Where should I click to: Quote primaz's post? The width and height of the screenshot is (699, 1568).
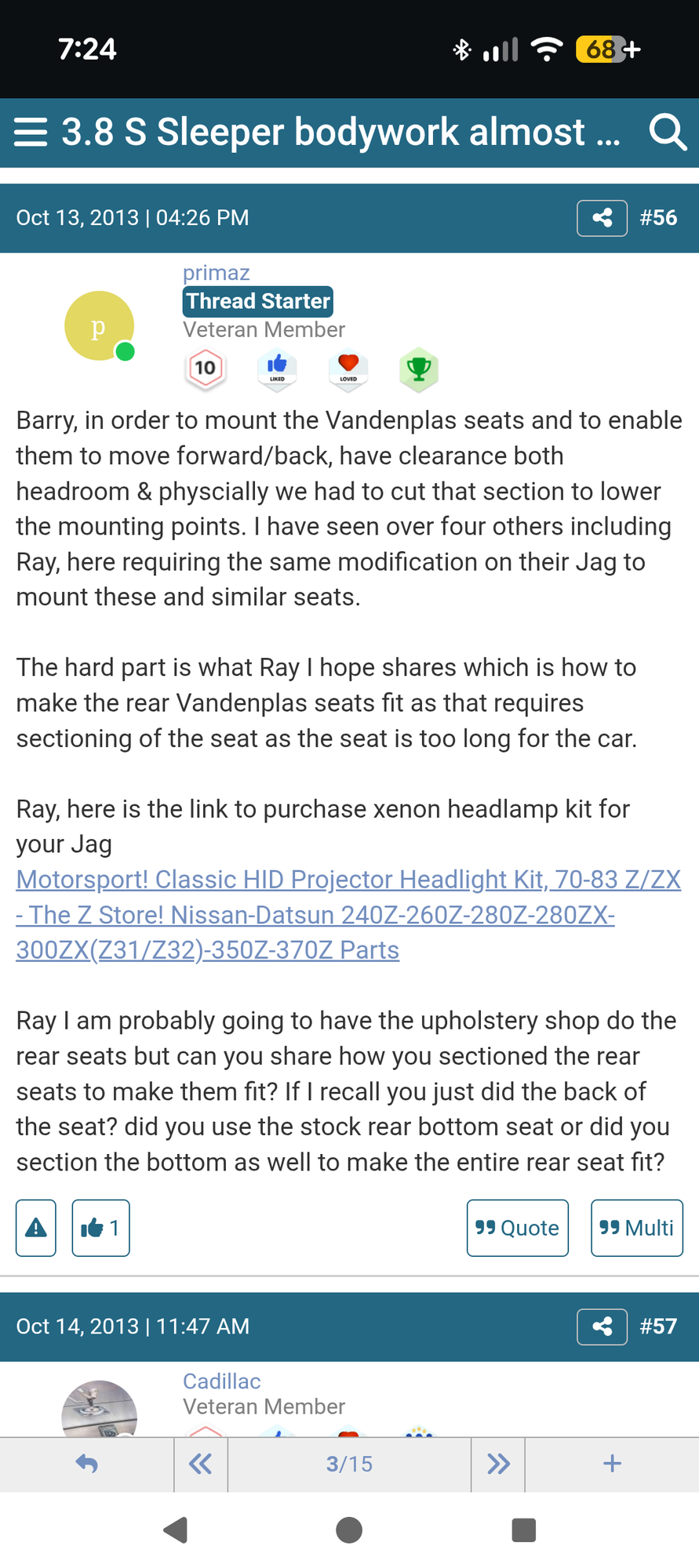click(518, 1228)
